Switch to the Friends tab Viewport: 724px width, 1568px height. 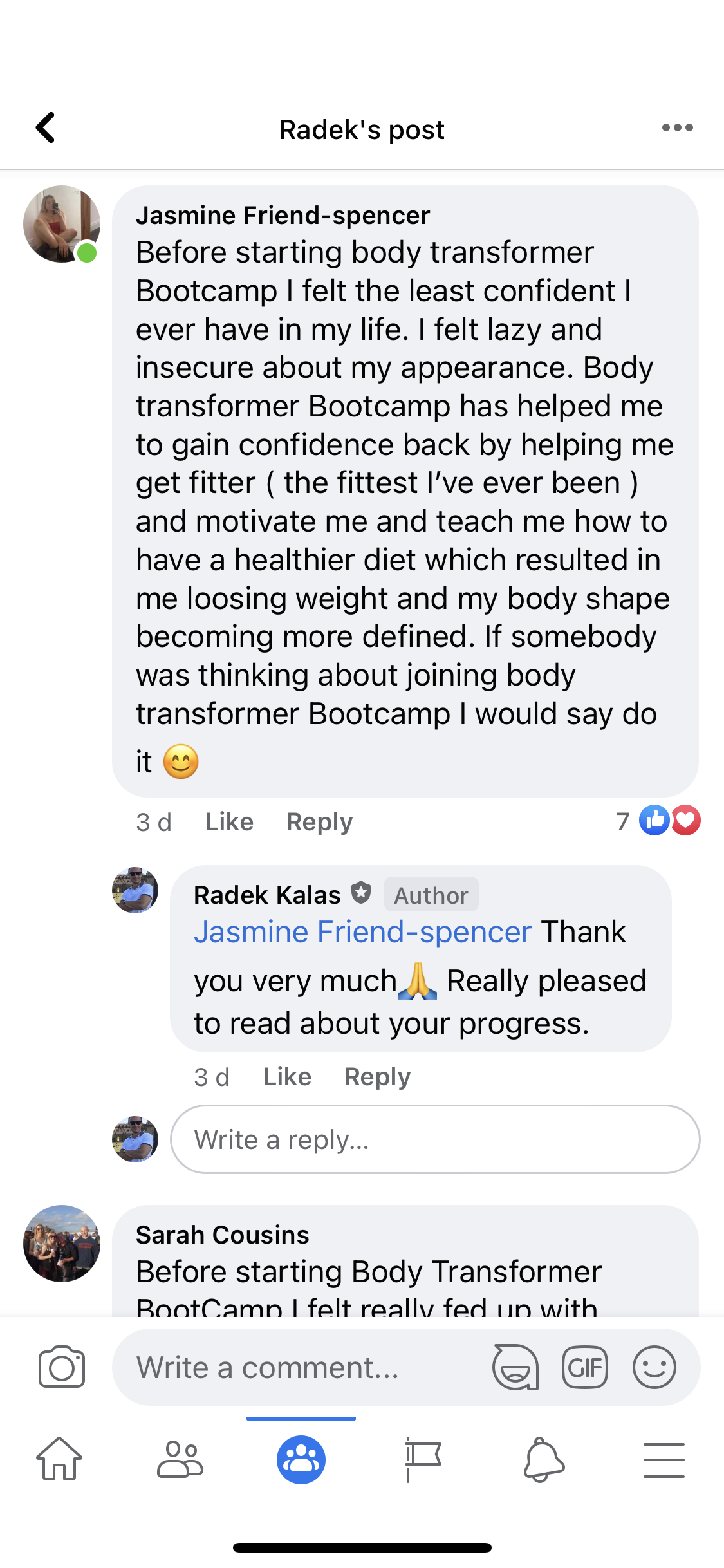pyautogui.click(x=180, y=1460)
